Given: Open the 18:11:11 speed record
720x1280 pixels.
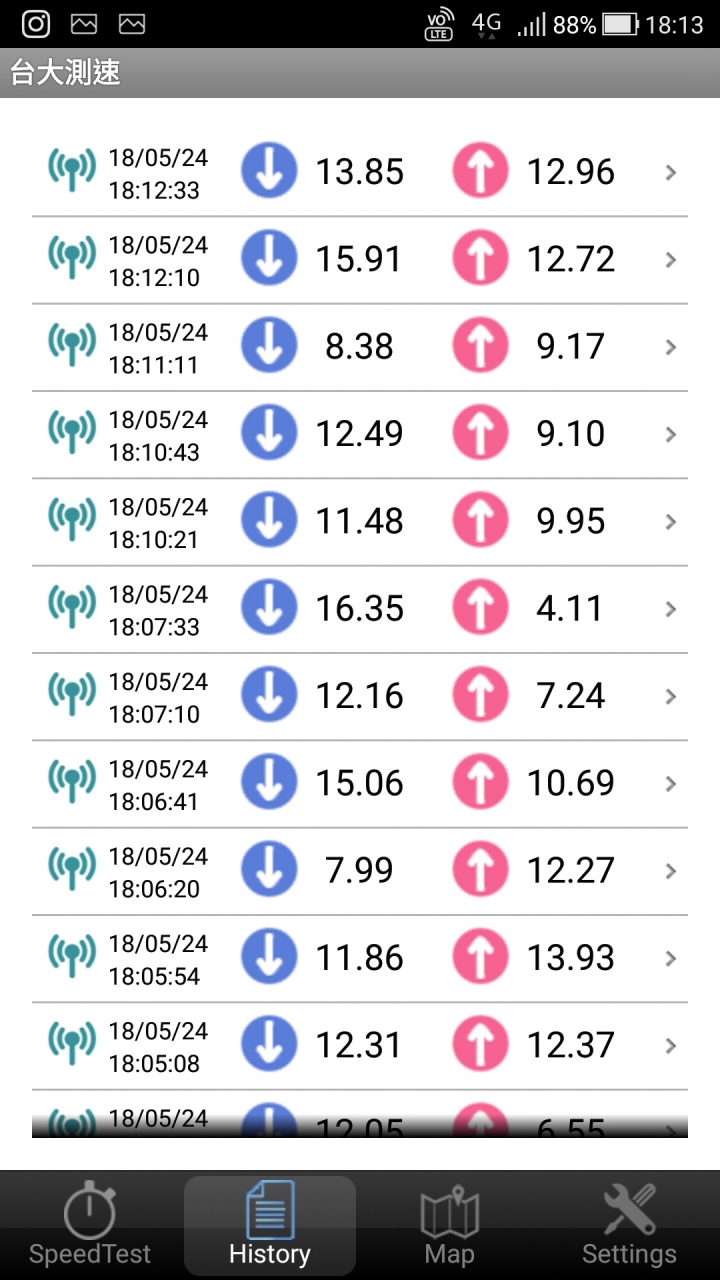Looking at the screenshot, I should click(x=360, y=347).
